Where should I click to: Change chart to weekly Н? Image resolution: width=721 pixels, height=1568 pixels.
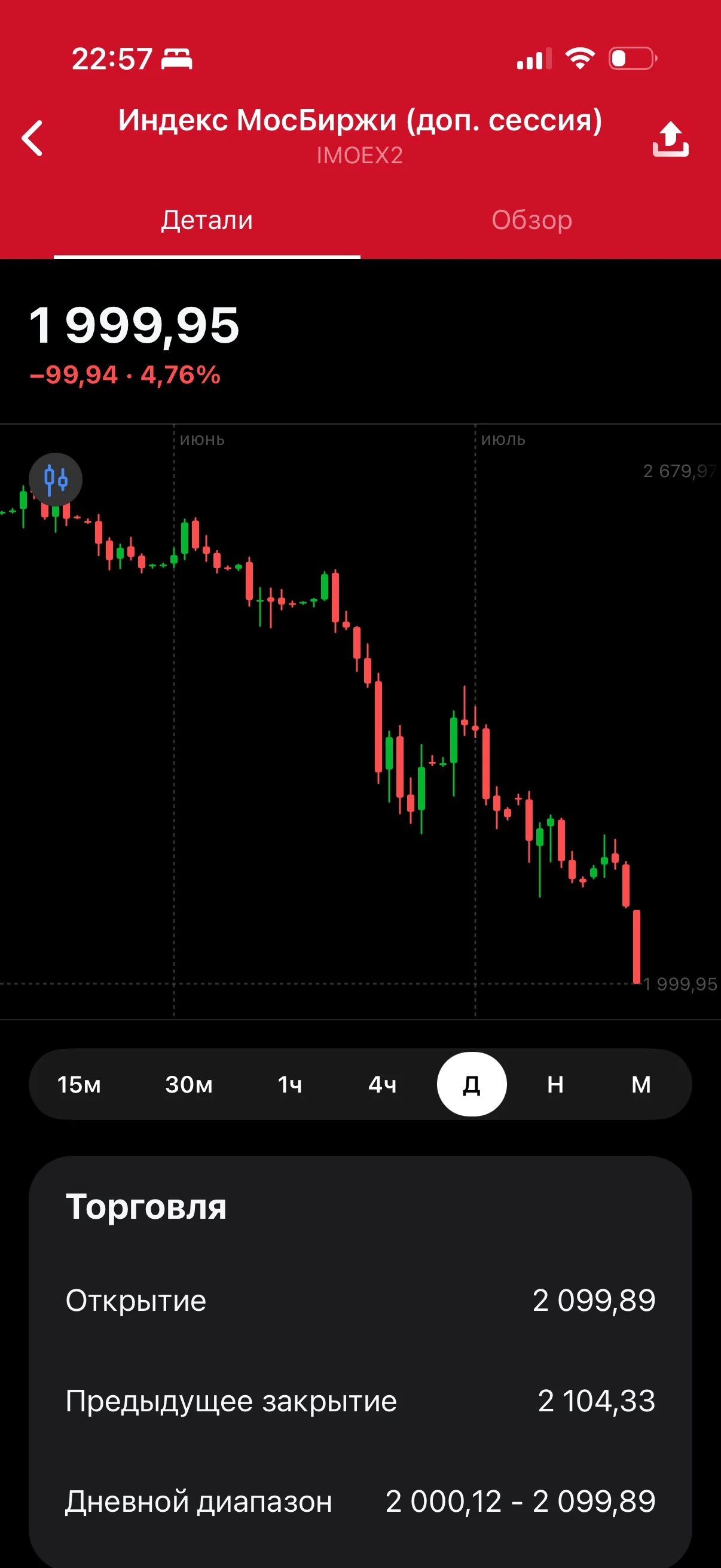(x=555, y=1084)
